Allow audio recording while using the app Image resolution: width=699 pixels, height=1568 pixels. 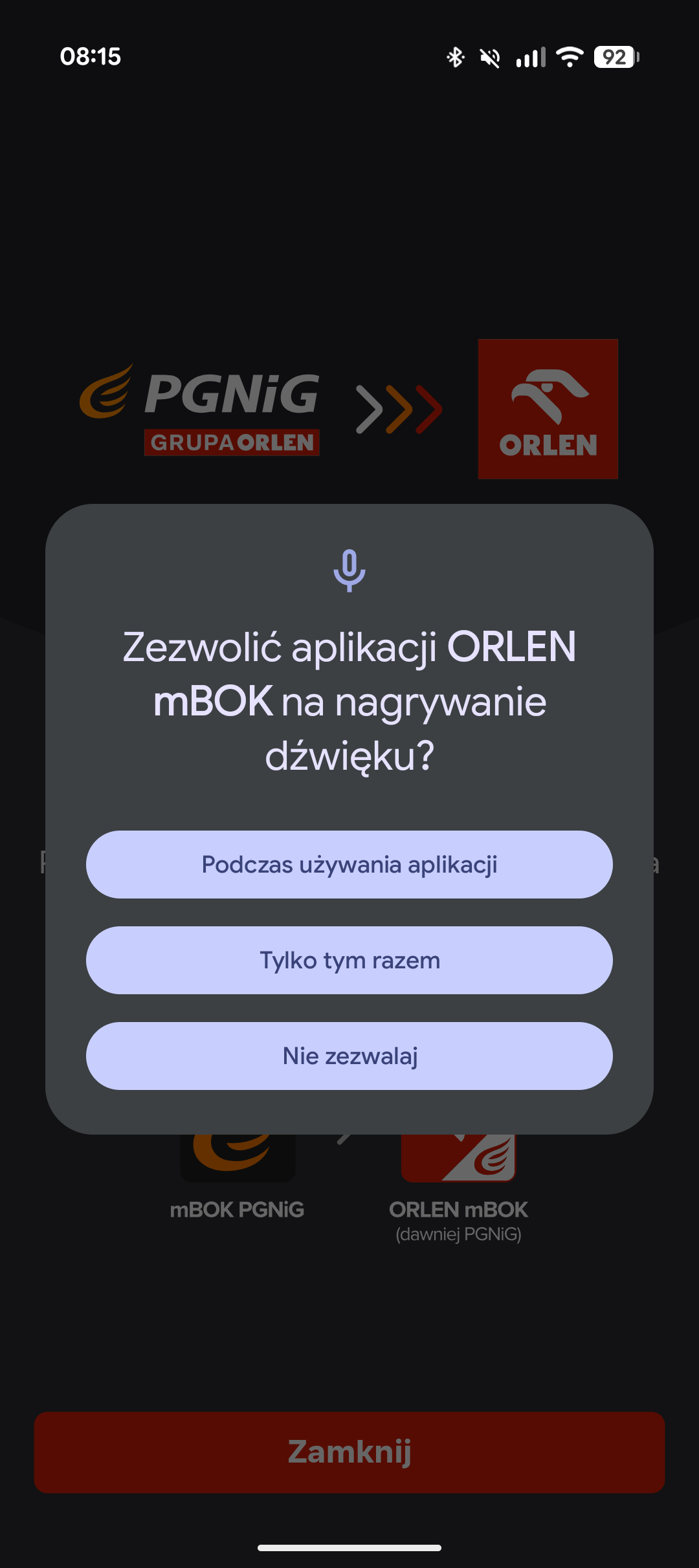tap(349, 864)
